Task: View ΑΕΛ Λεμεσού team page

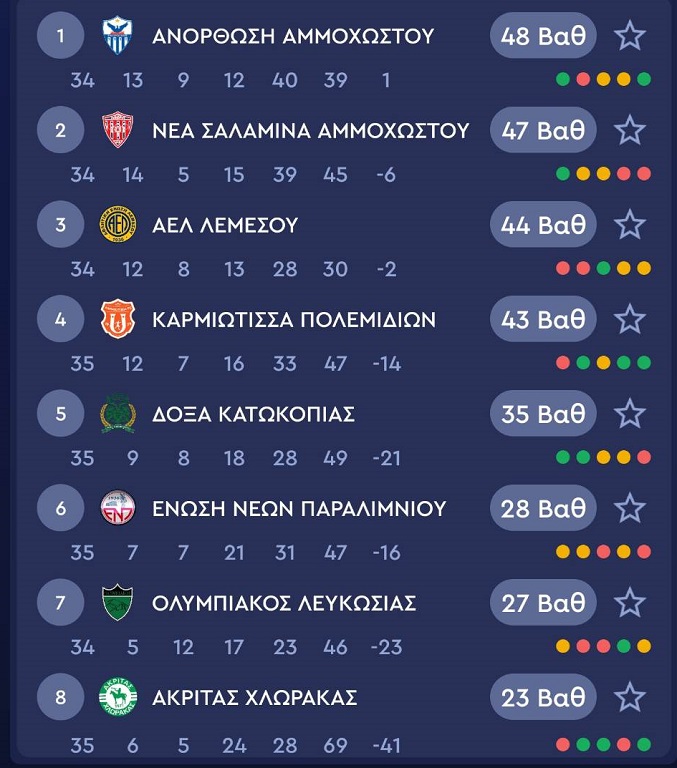Action: [x=225, y=225]
